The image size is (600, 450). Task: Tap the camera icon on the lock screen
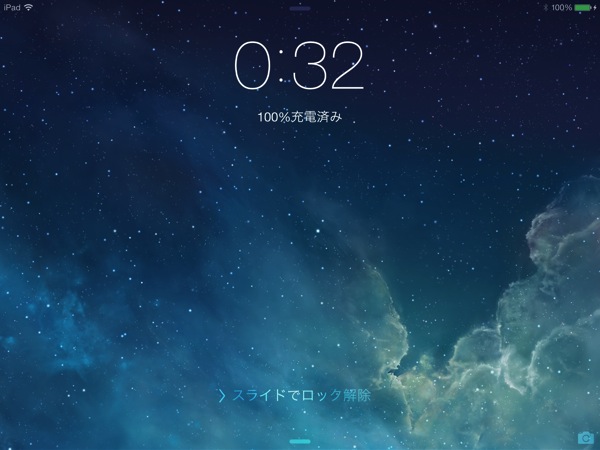pyautogui.click(x=584, y=438)
